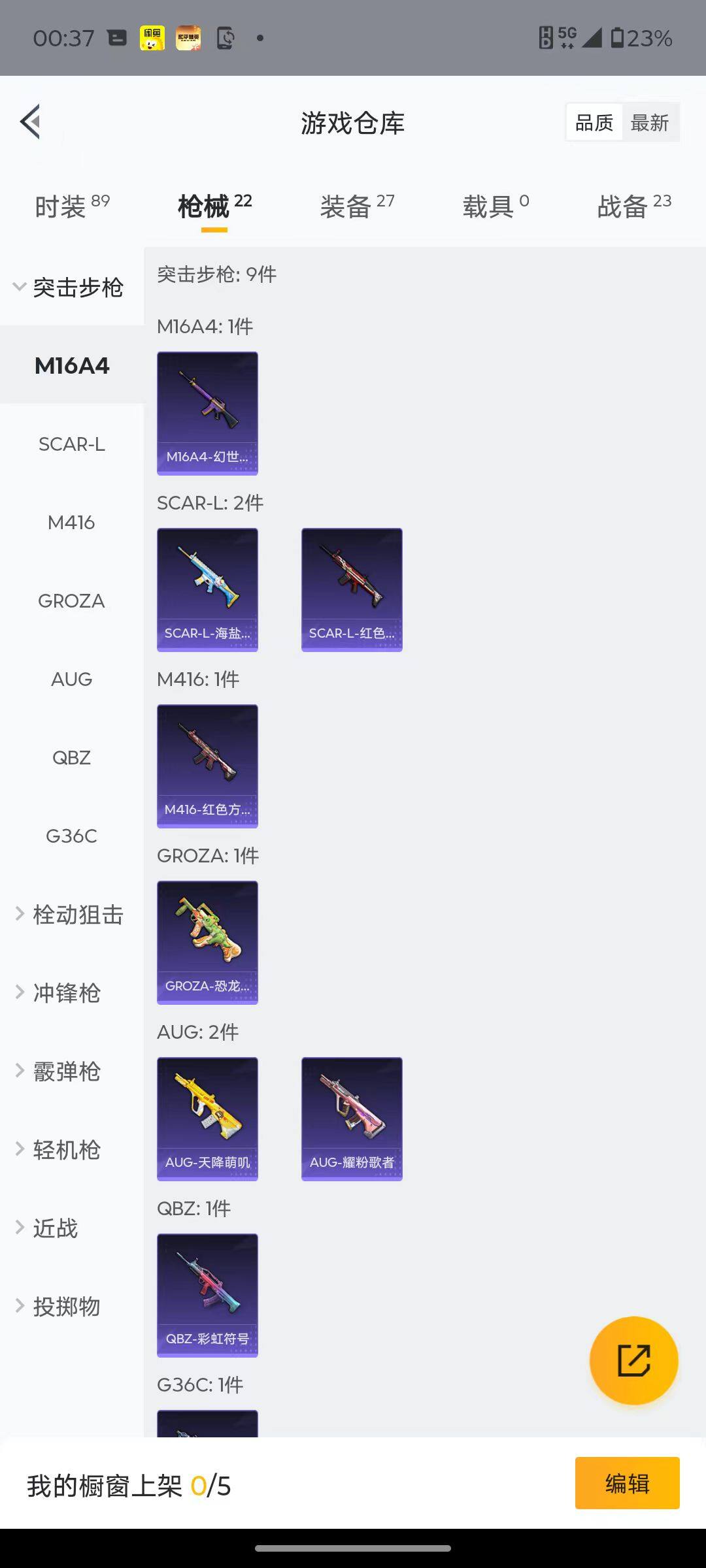The image size is (706, 1568).
Task: Sort the warehouse by 最新
Action: click(x=649, y=123)
